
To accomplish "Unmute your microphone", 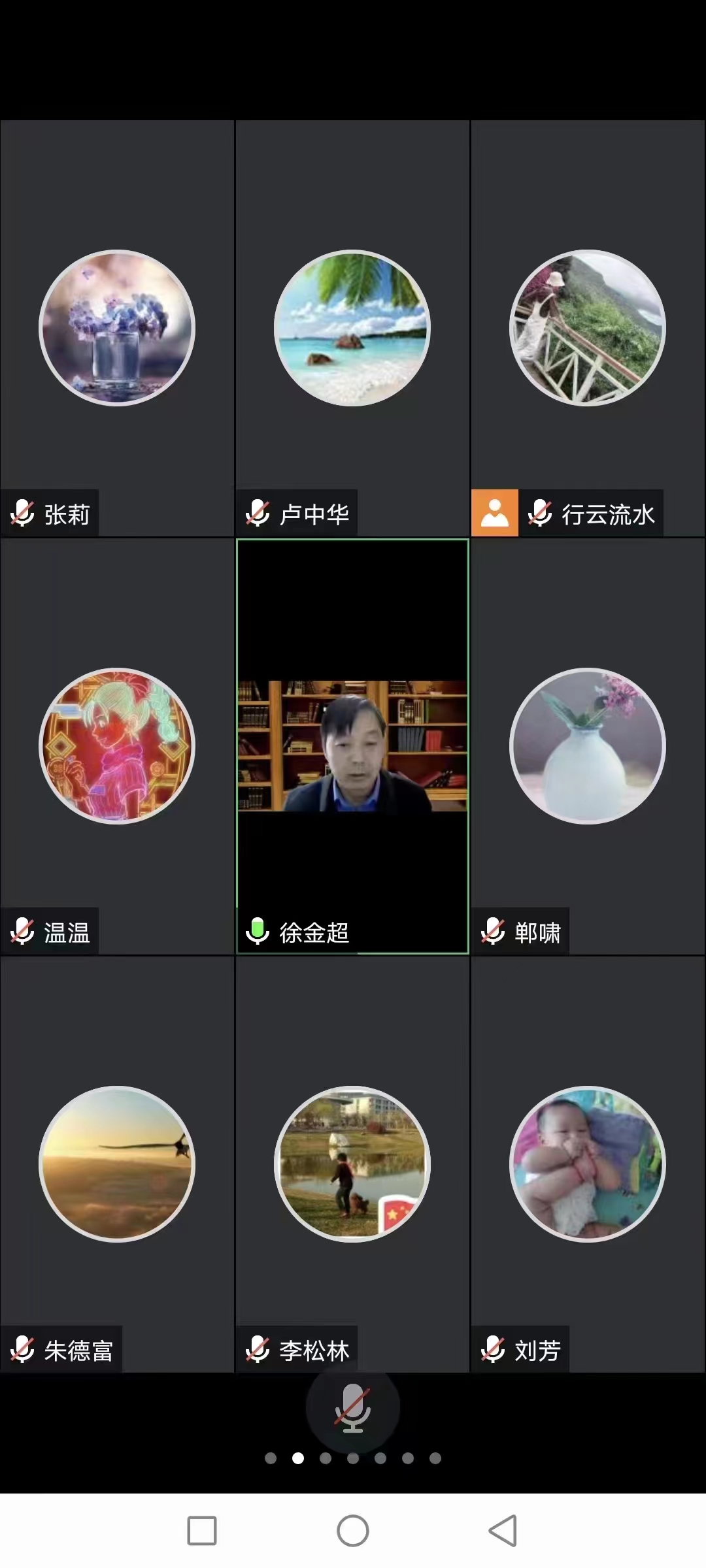I will [x=352, y=1408].
